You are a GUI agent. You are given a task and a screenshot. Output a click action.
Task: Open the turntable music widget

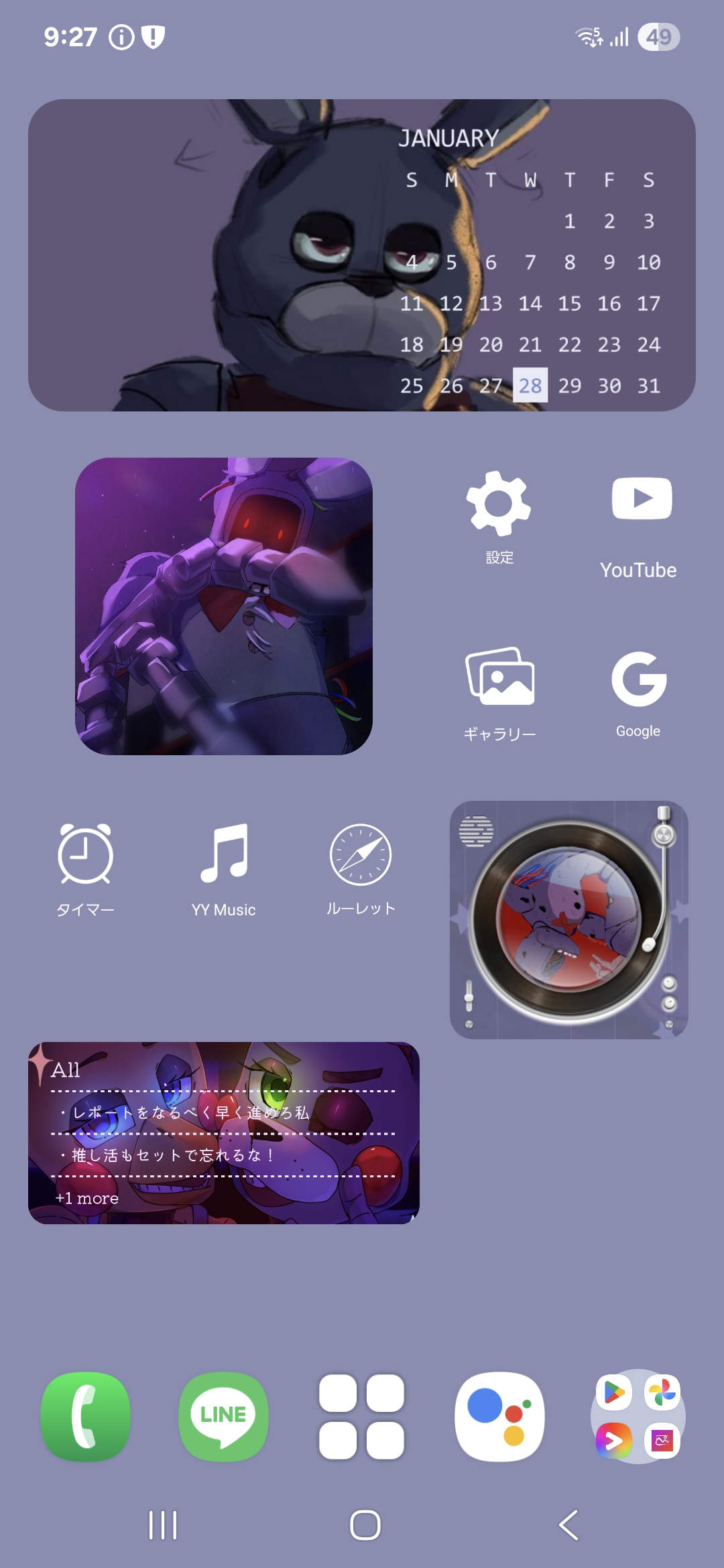pos(568,920)
